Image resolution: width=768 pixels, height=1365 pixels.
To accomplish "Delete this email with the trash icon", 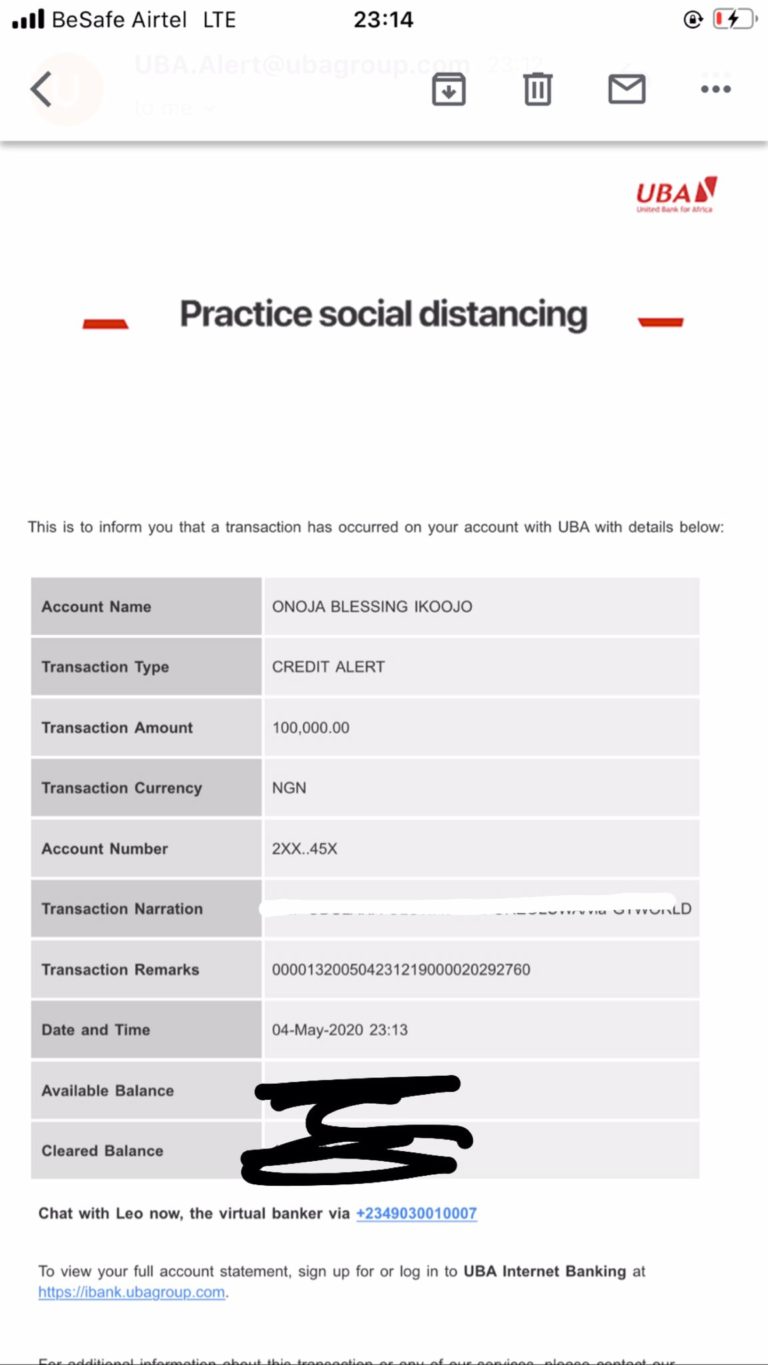I will pos(538,89).
